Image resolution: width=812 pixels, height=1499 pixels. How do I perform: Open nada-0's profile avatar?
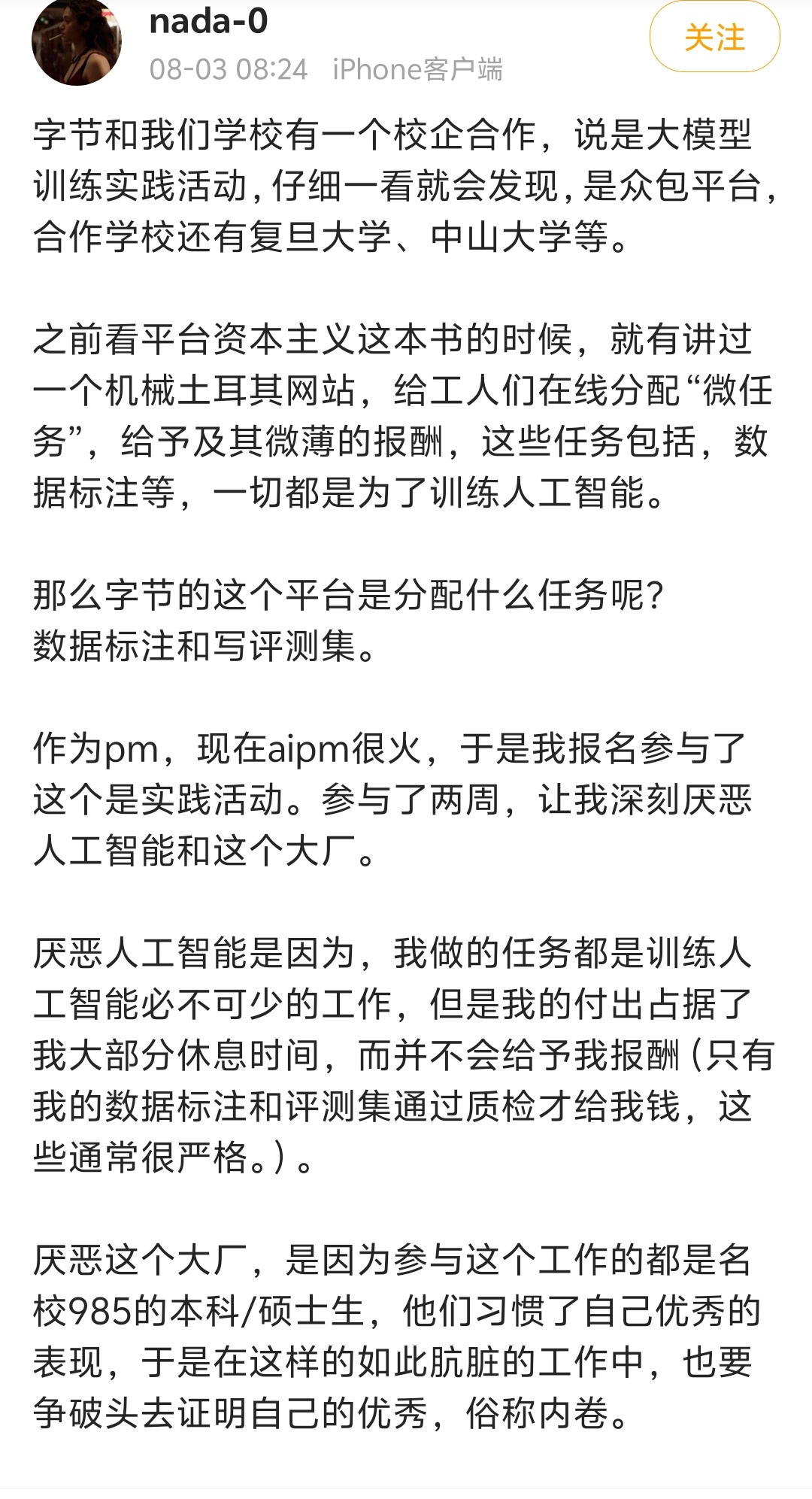[x=76, y=41]
